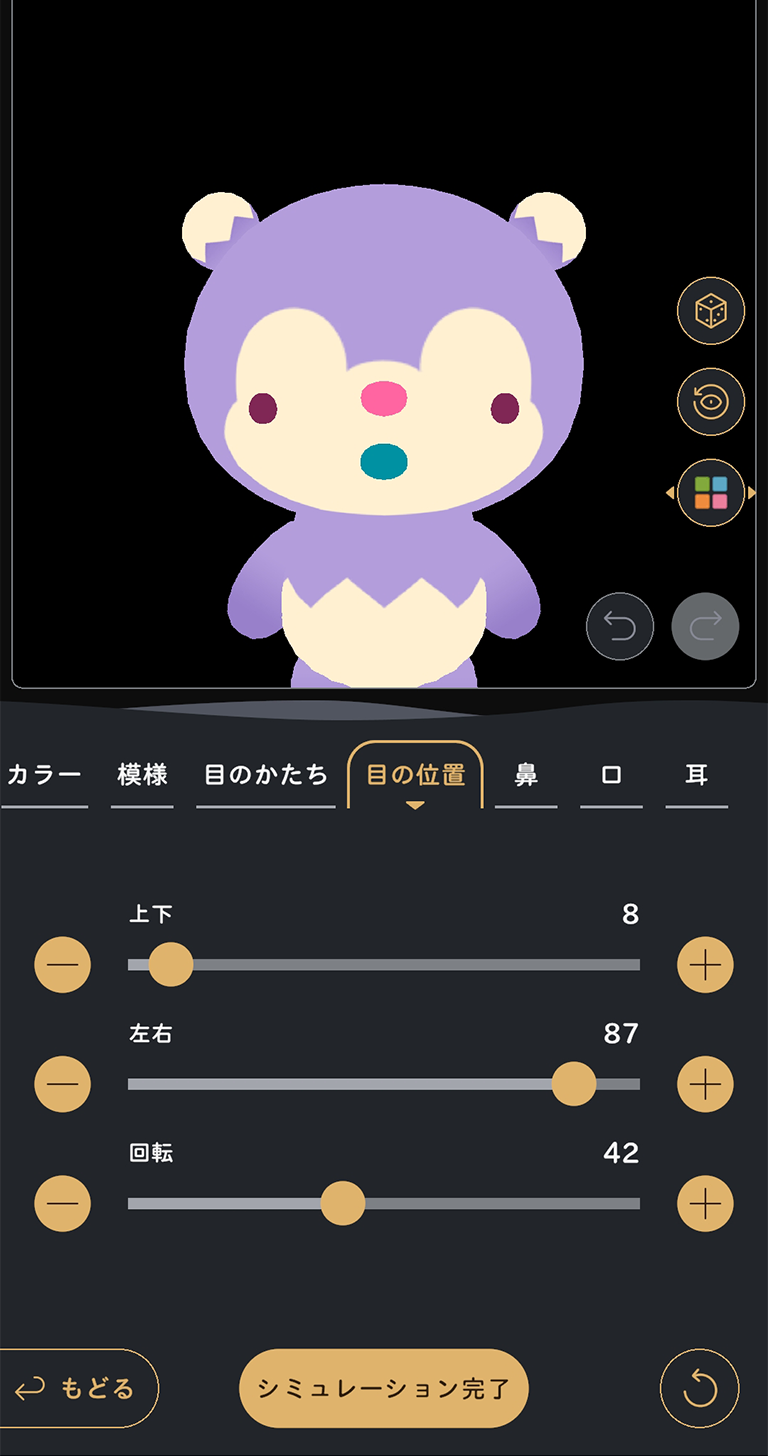Increase the 上下 value with plus

coord(705,965)
